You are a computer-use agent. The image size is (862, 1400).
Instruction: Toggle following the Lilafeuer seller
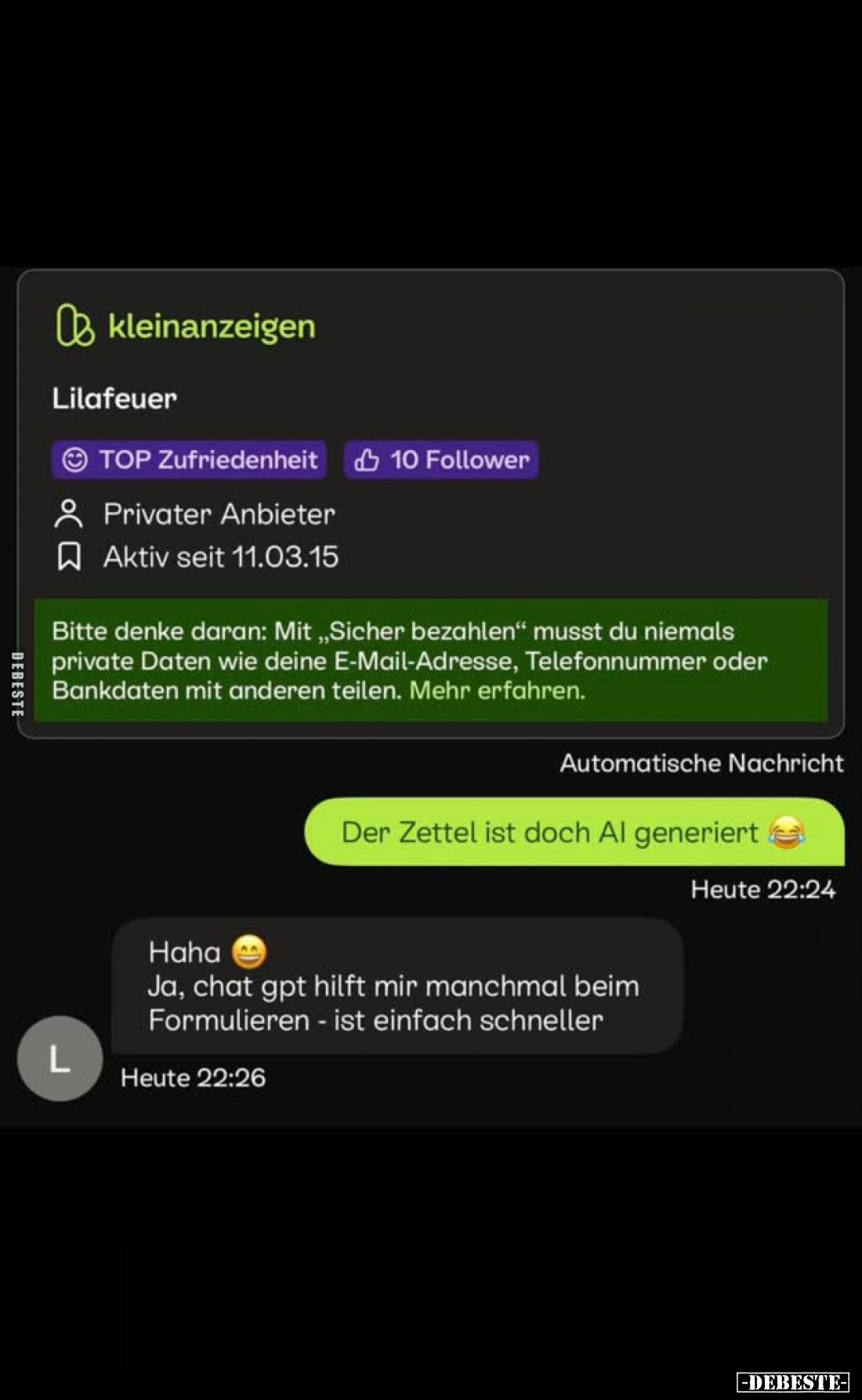click(439, 459)
